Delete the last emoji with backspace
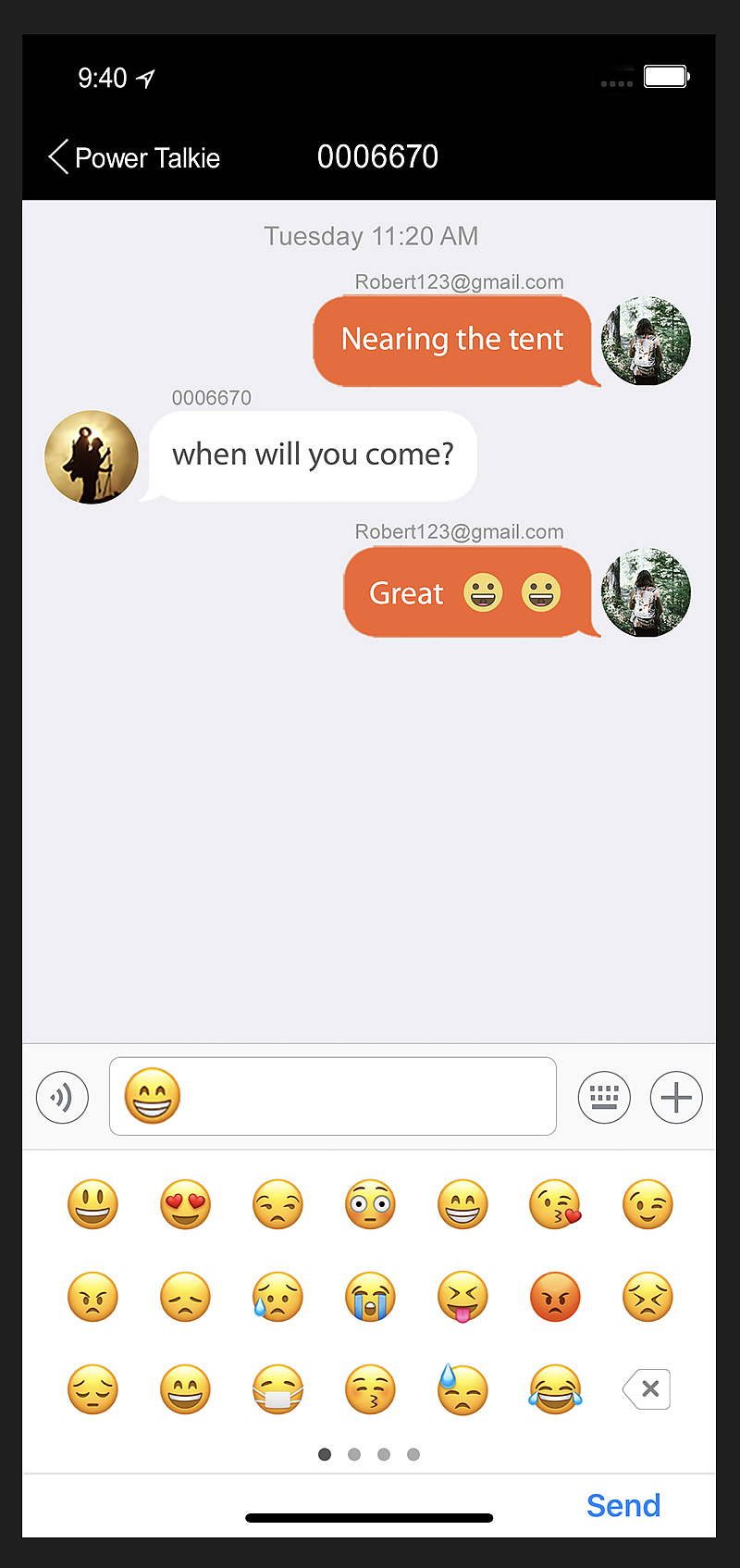The height and width of the screenshot is (1568, 740). click(x=647, y=1389)
